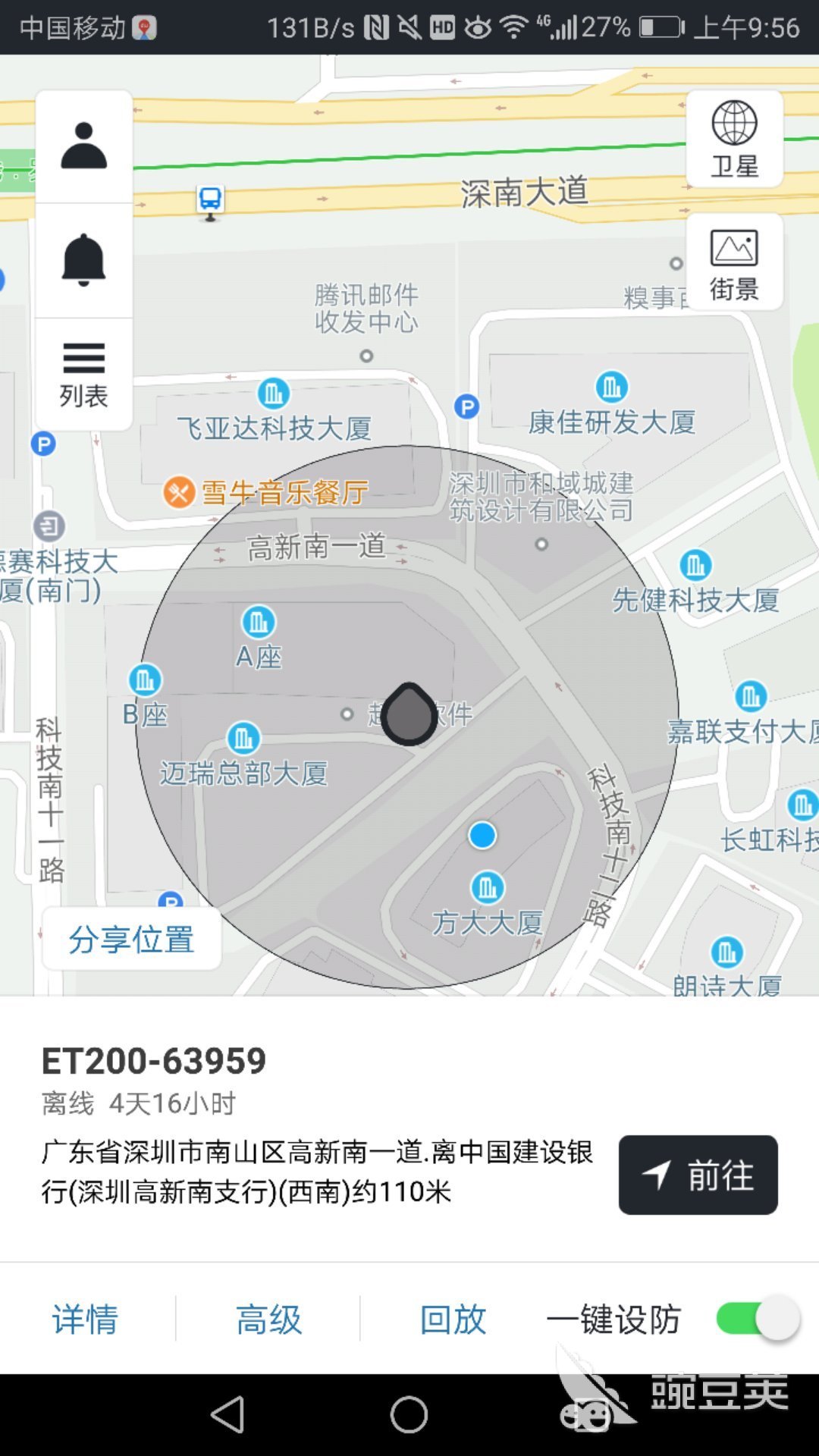
Task: Go to the home screen via navigation bar
Action: [409, 1414]
